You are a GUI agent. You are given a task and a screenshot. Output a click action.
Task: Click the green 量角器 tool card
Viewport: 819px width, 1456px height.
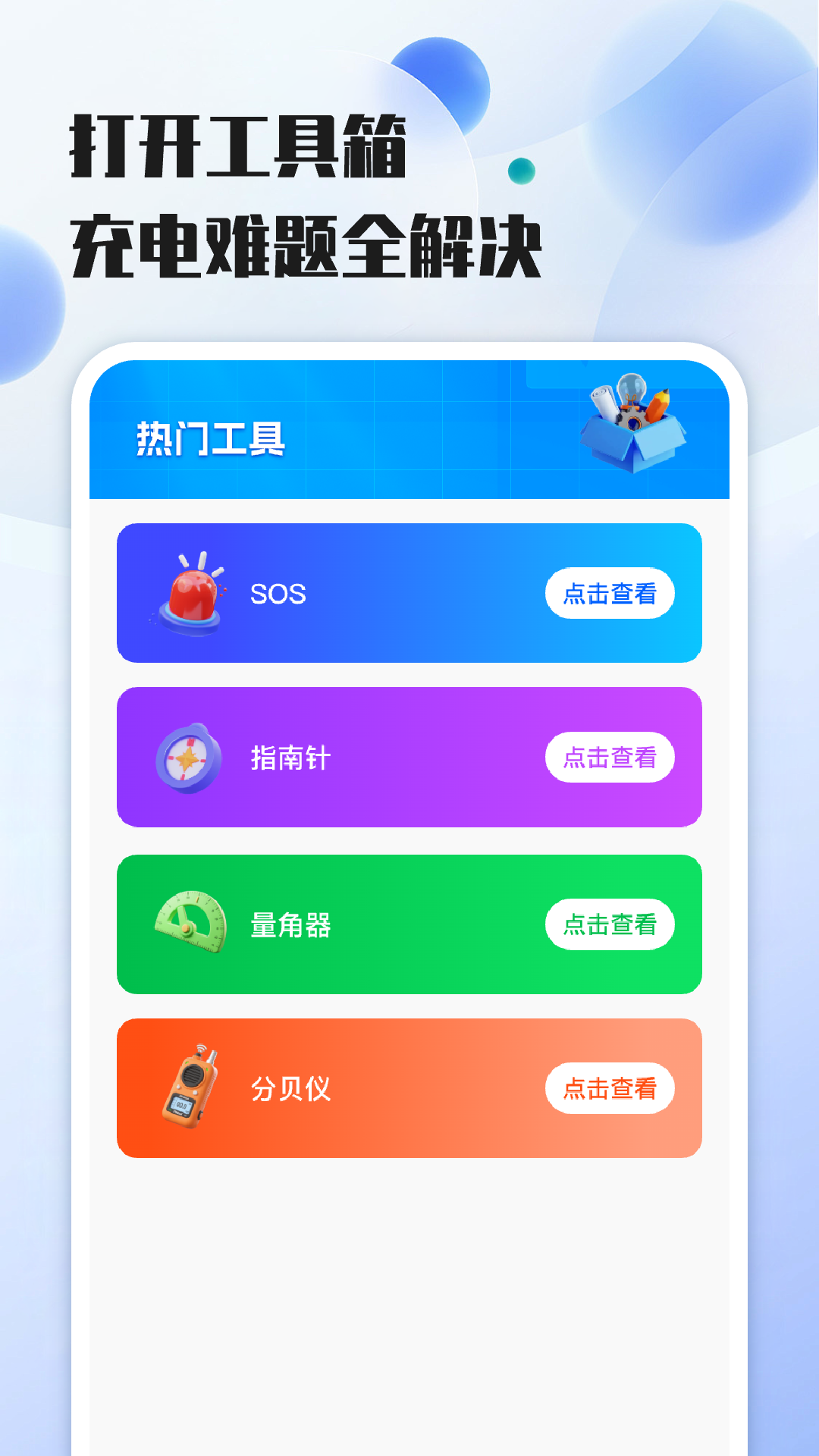(x=409, y=924)
